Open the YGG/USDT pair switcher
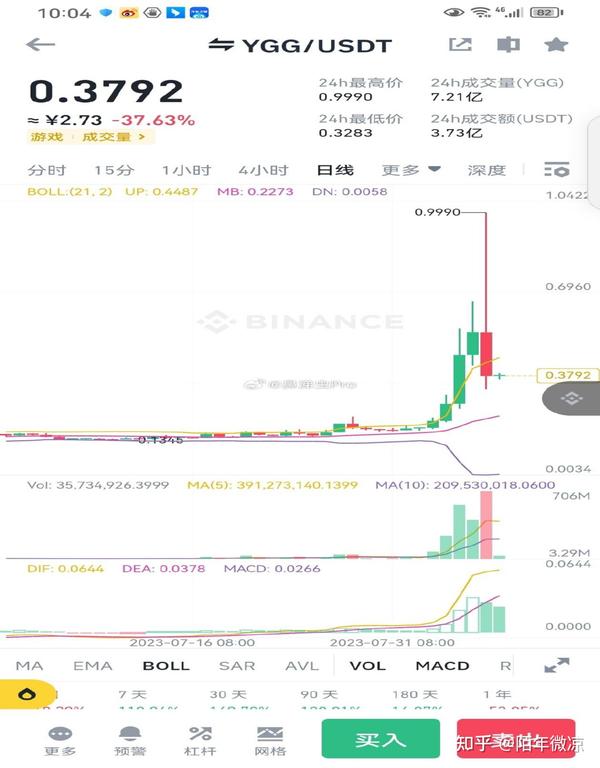600x768 pixels. (x=300, y=46)
